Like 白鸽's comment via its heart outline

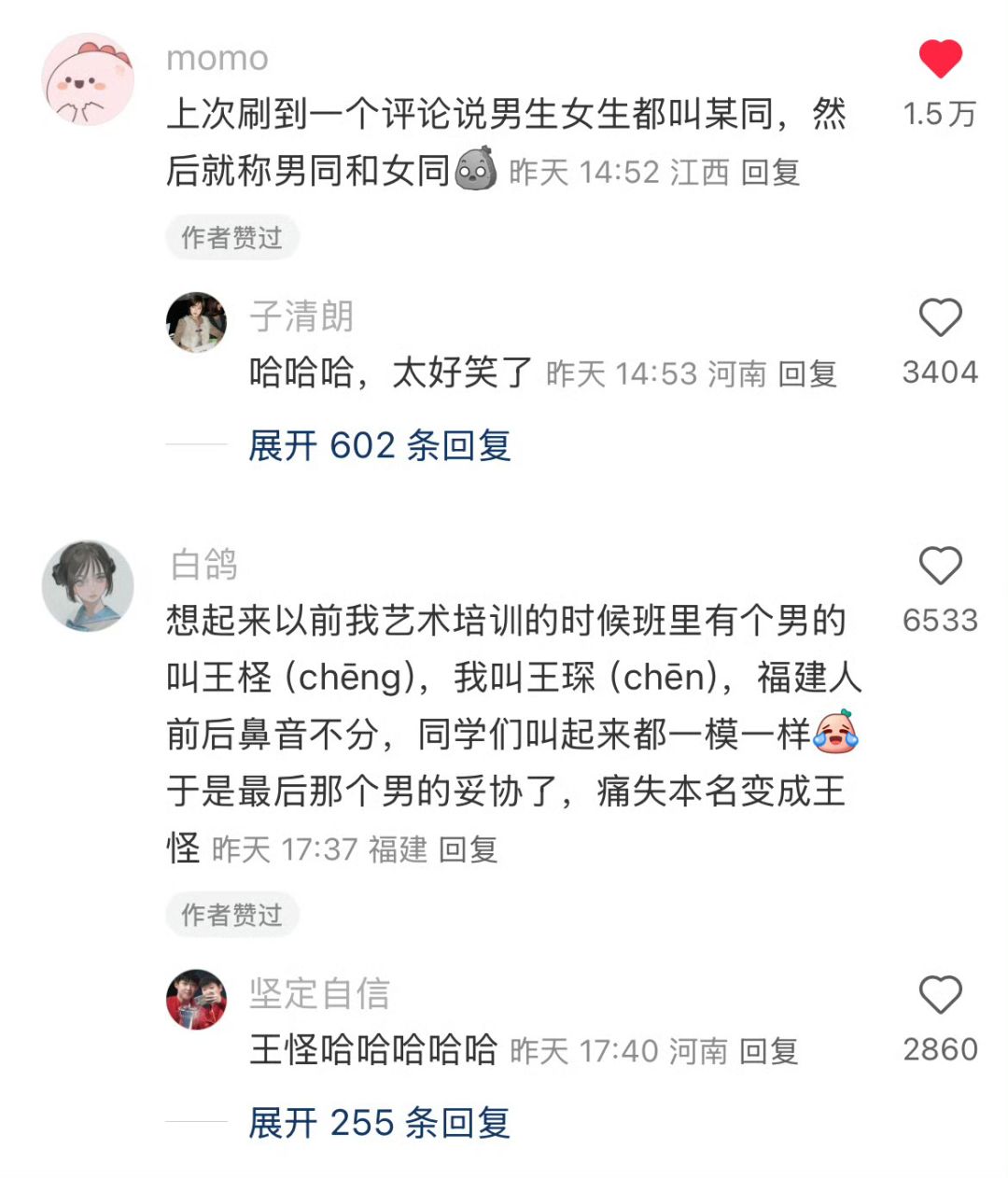[x=943, y=565]
